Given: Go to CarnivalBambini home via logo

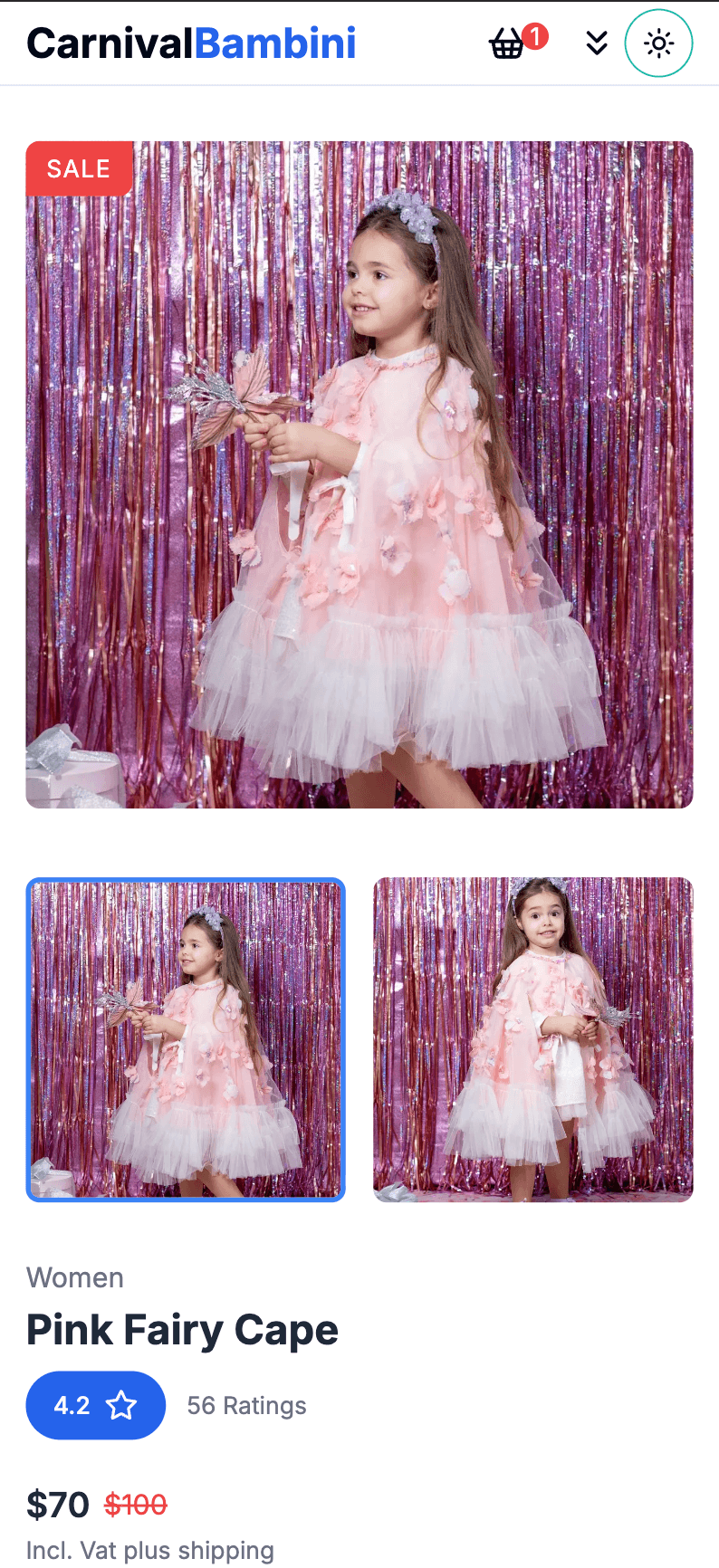Looking at the screenshot, I should coord(191,43).
